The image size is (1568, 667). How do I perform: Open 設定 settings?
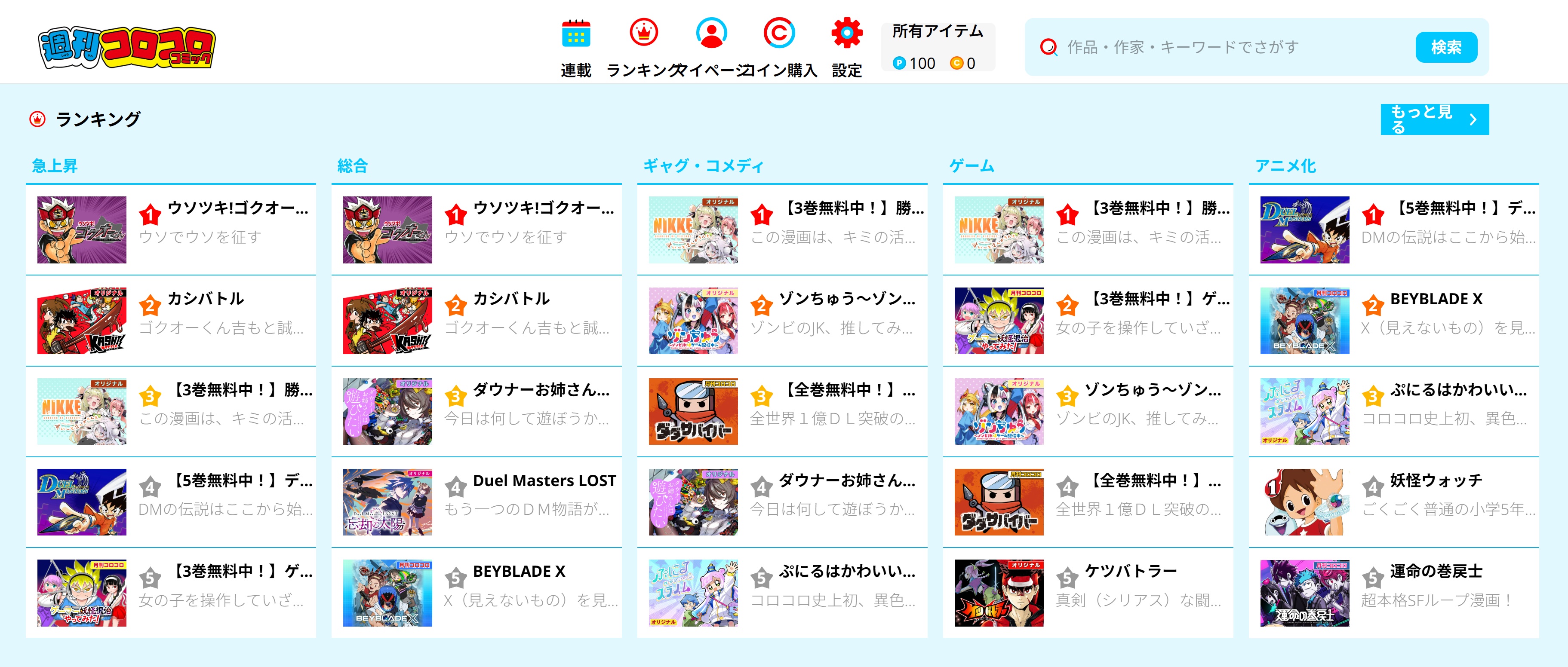[x=847, y=47]
